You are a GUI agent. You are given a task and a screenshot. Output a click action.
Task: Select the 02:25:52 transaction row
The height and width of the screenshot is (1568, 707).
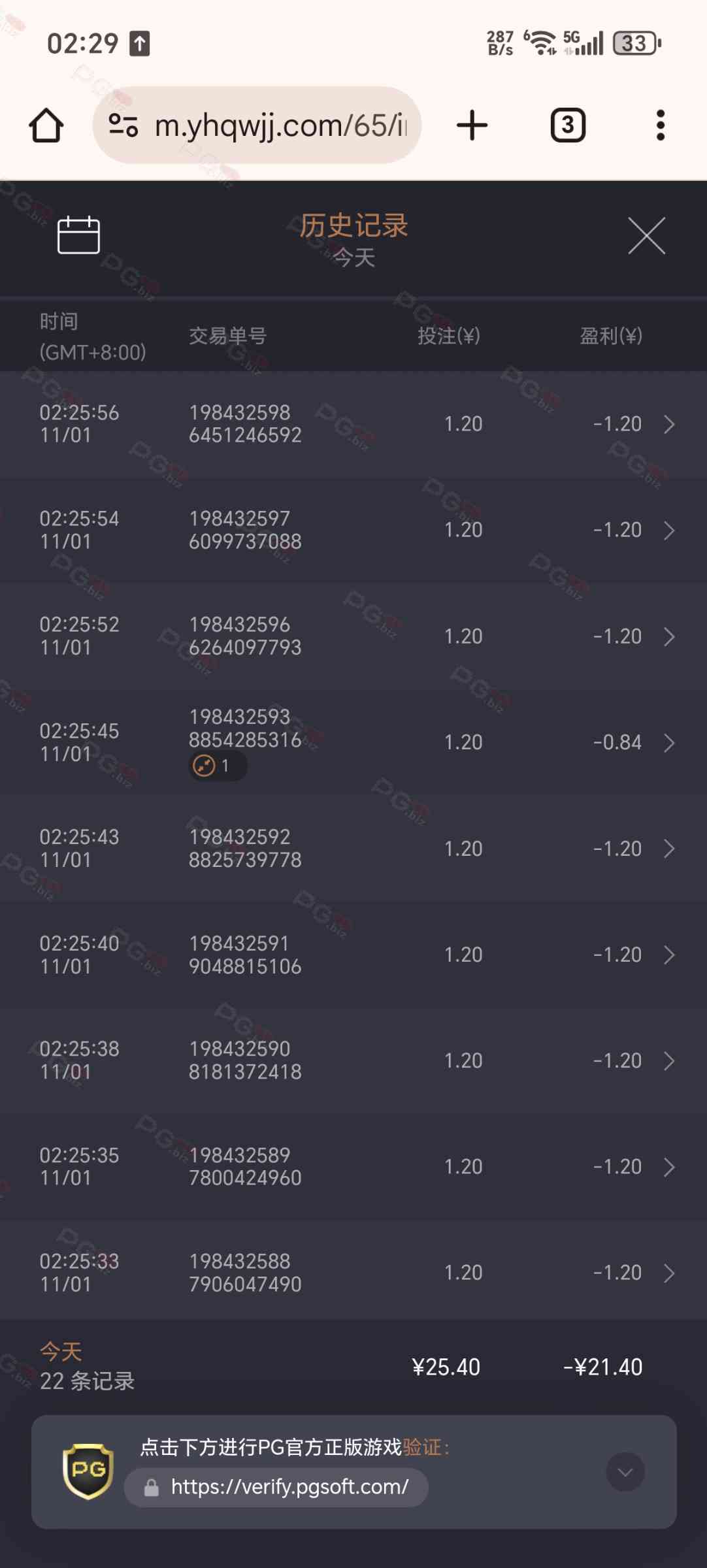pos(354,636)
